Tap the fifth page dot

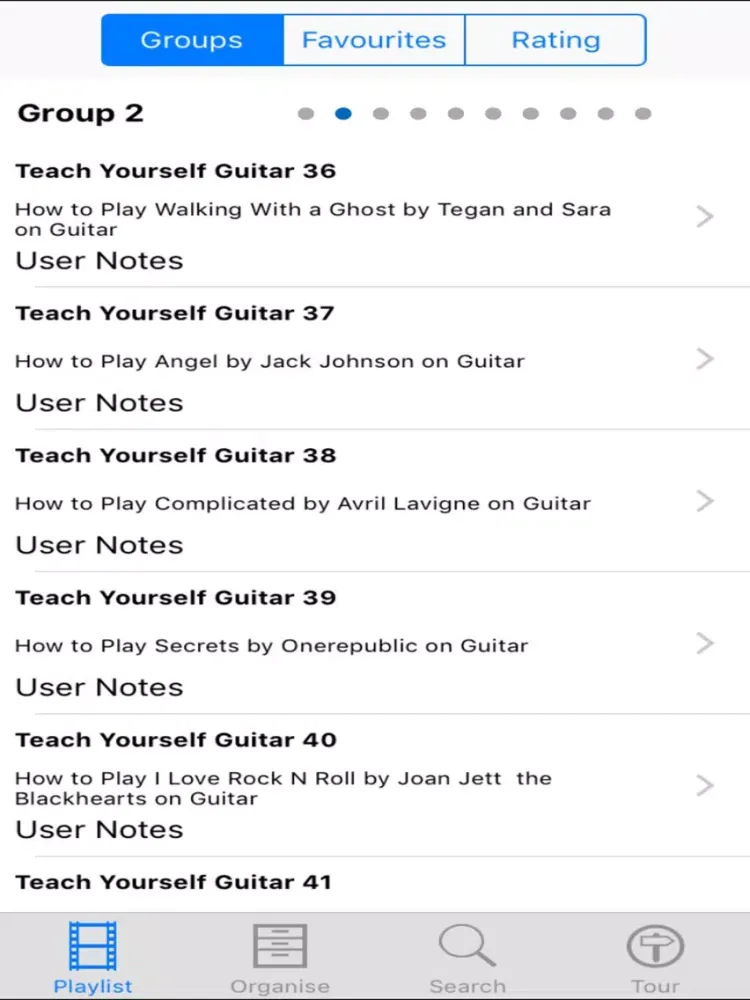[455, 114]
